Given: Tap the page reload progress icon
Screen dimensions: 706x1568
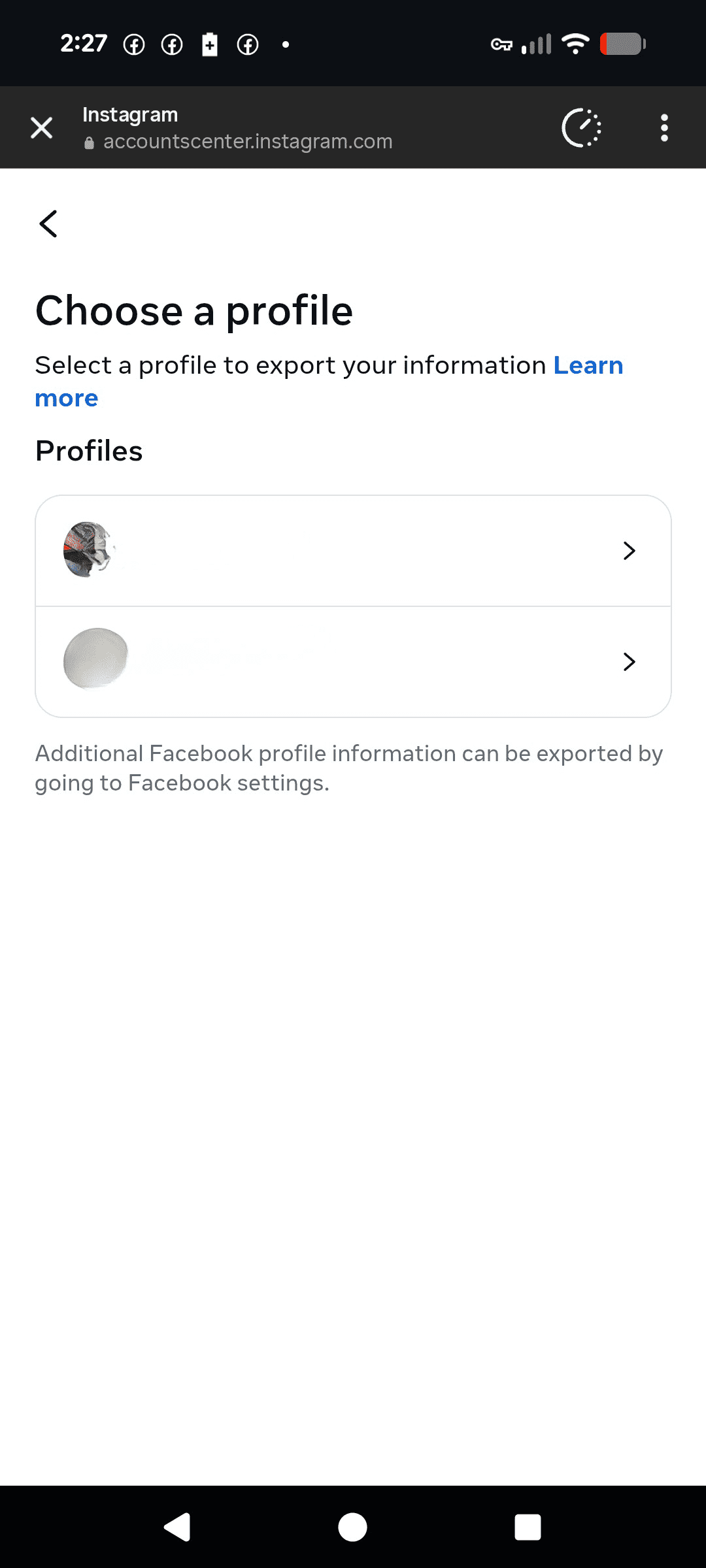Looking at the screenshot, I should point(581,127).
